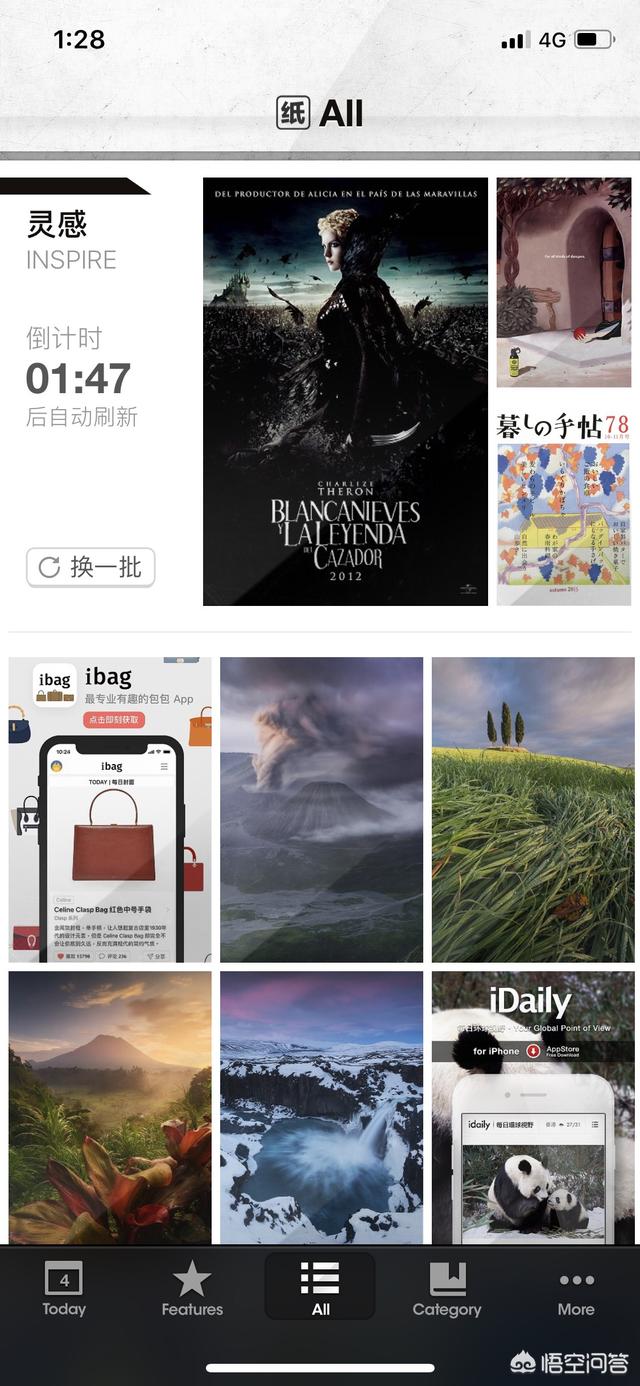Open the ibag app promotion tile

click(x=110, y=809)
